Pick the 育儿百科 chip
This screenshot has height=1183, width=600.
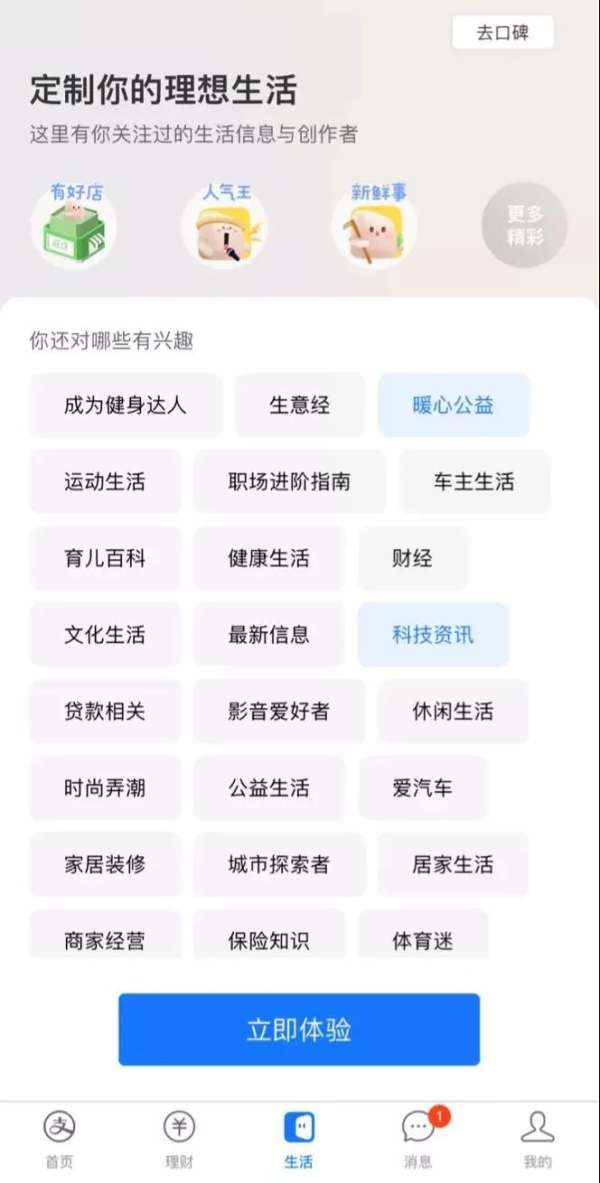105,558
